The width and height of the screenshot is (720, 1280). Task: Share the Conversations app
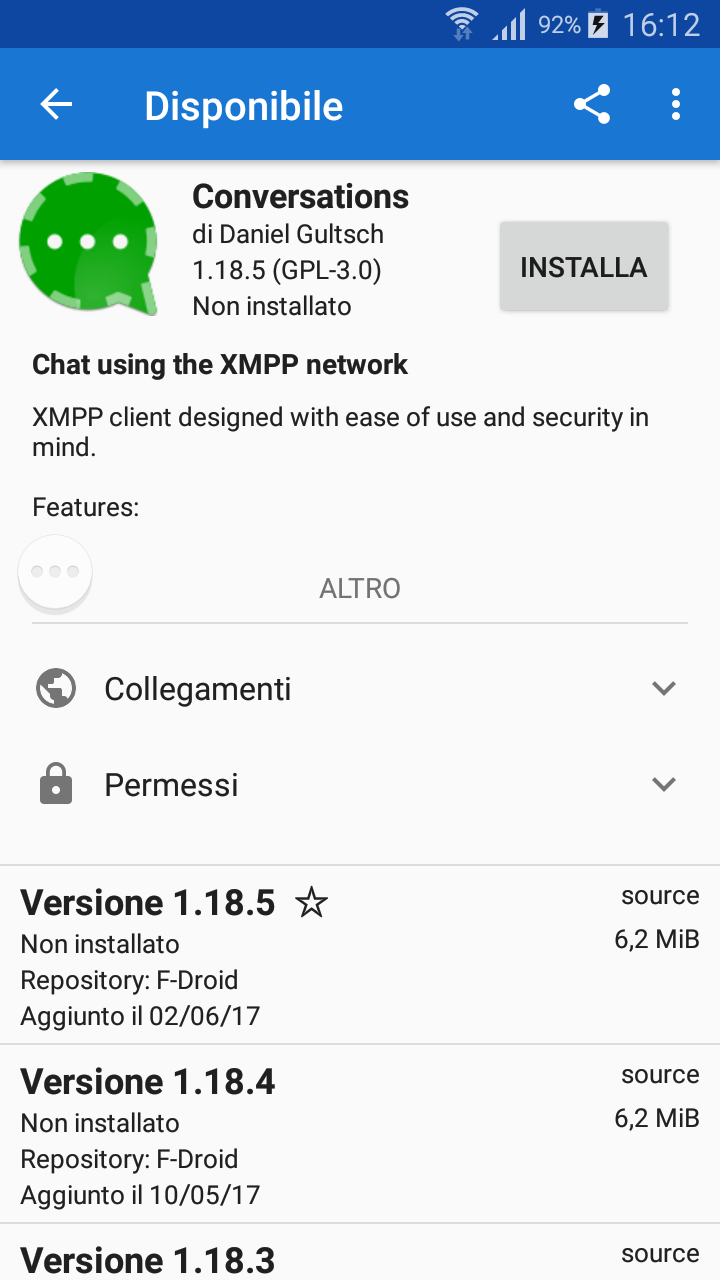click(x=592, y=105)
